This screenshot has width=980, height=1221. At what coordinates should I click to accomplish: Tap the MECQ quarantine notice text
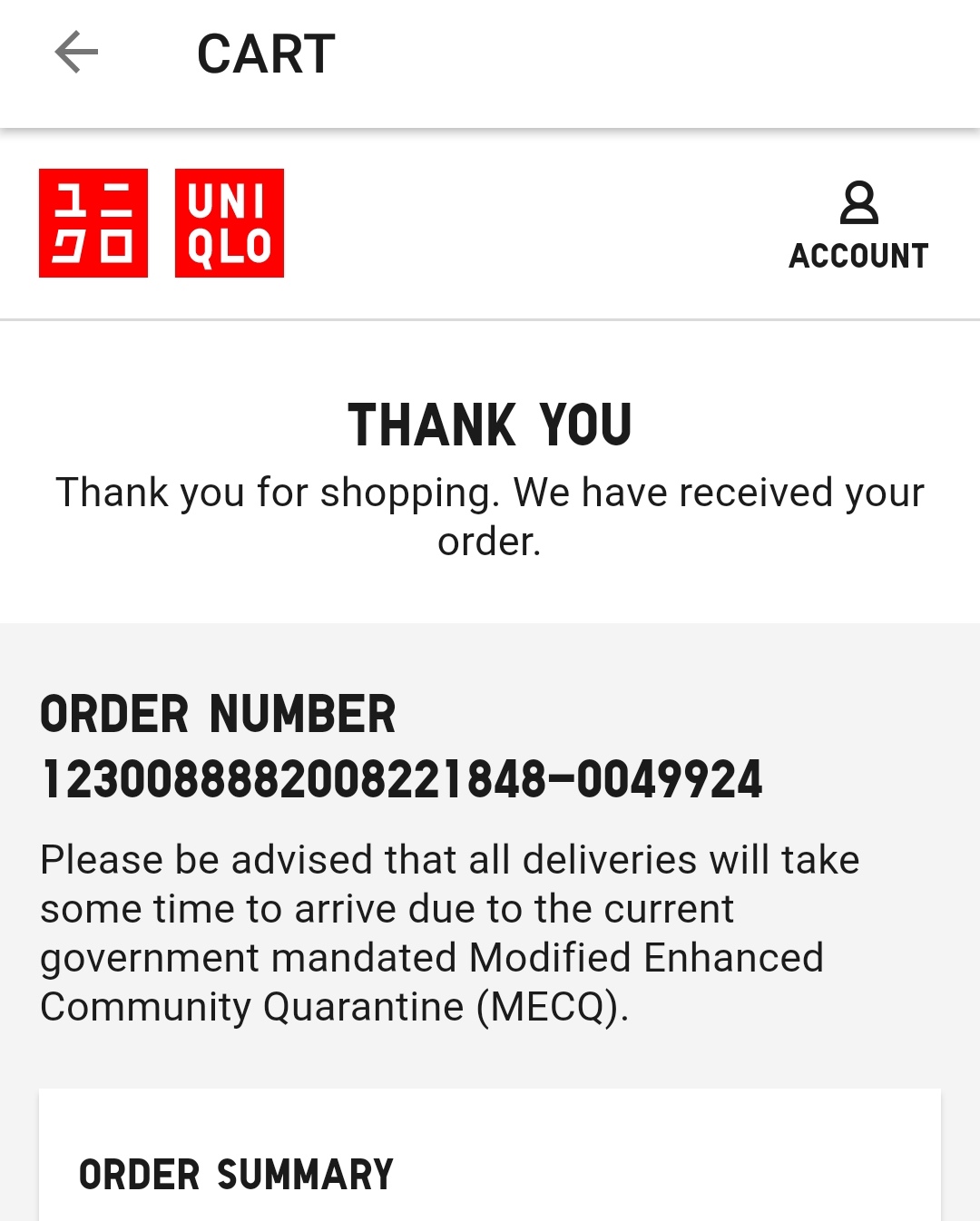tap(450, 931)
